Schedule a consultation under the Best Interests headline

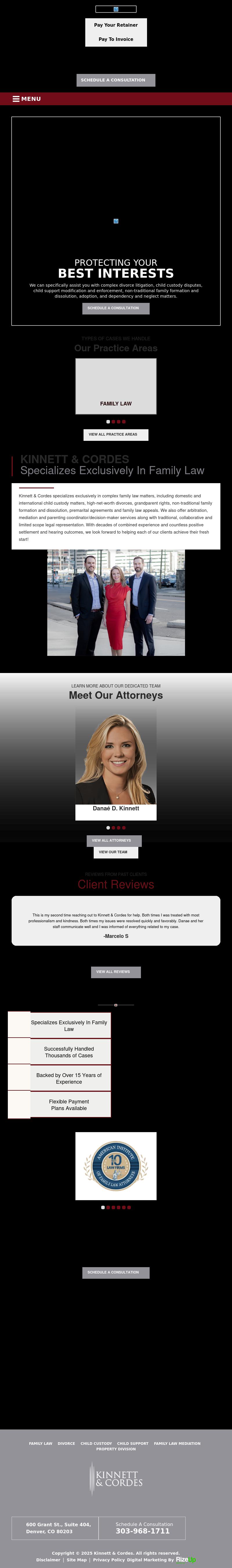tap(116, 308)
